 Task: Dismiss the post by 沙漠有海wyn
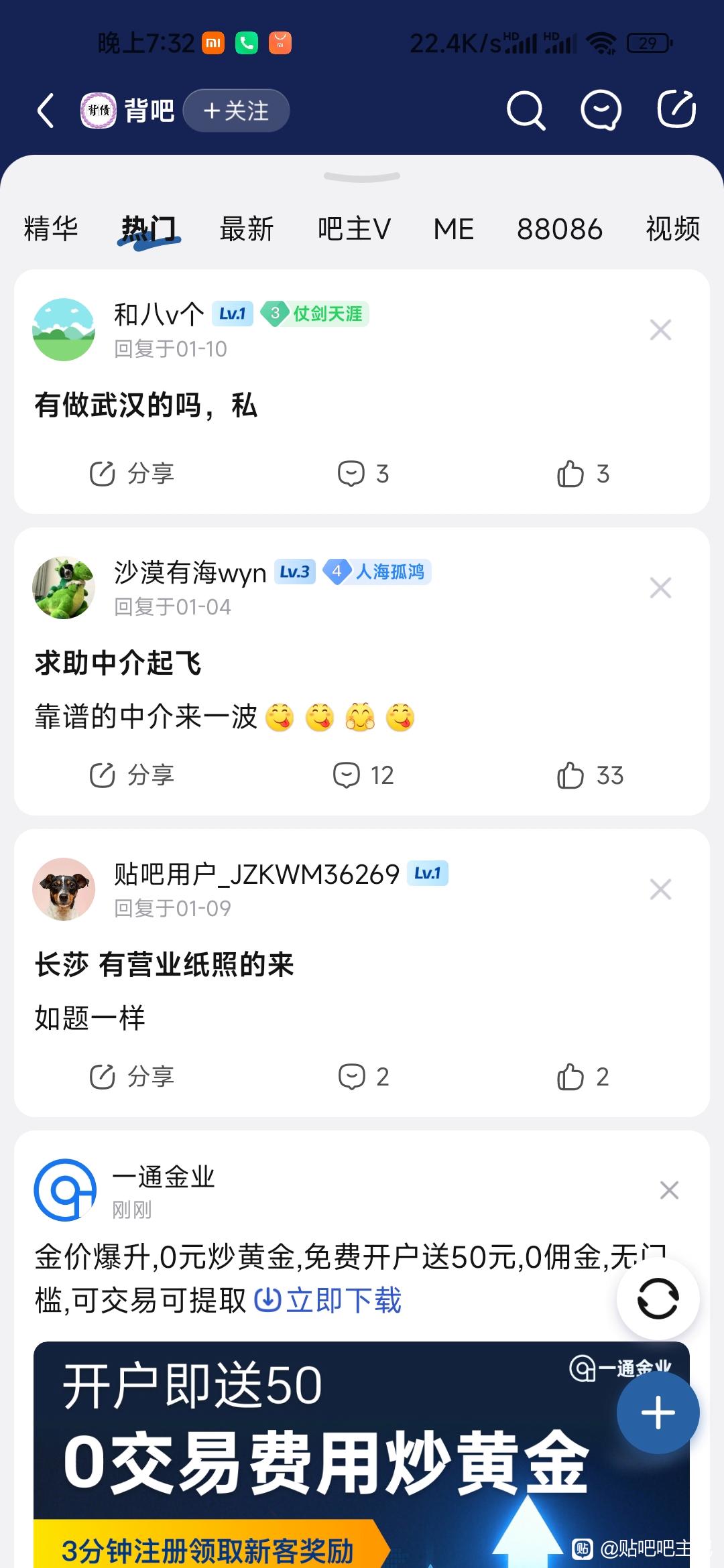click(x=660, y=588)
